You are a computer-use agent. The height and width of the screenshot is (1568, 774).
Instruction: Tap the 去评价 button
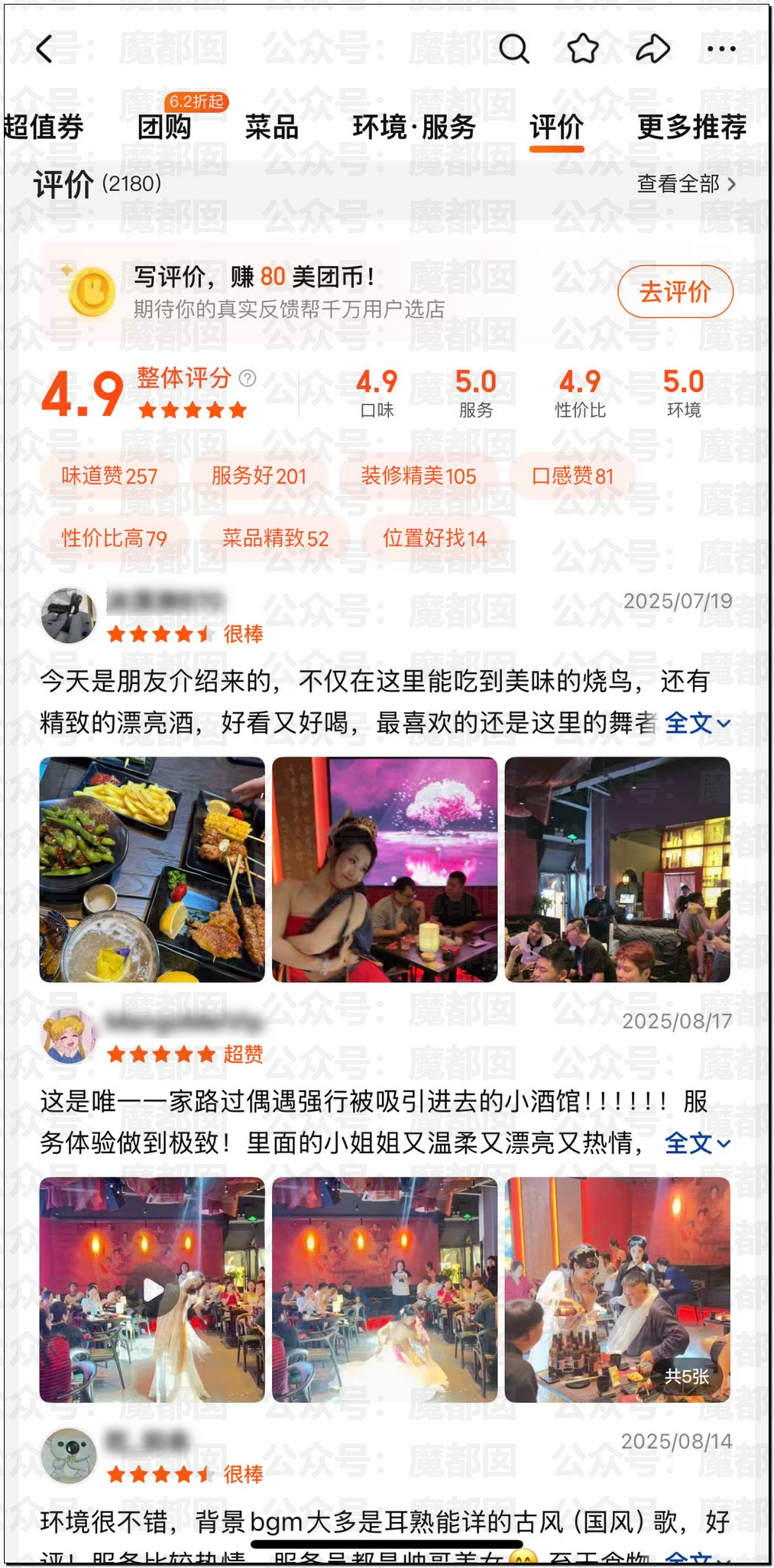click(x=675, y=292)
